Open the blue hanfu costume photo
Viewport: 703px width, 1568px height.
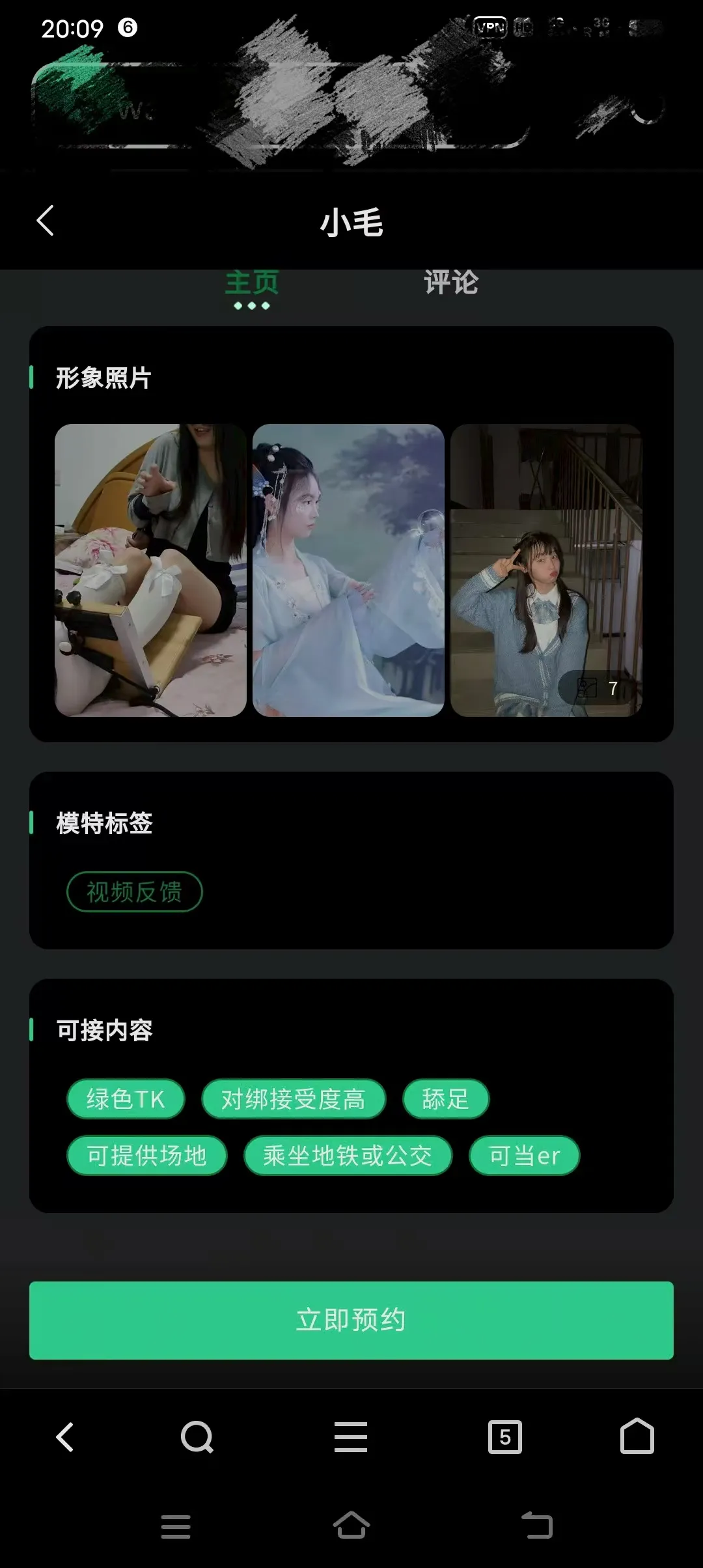348,570
